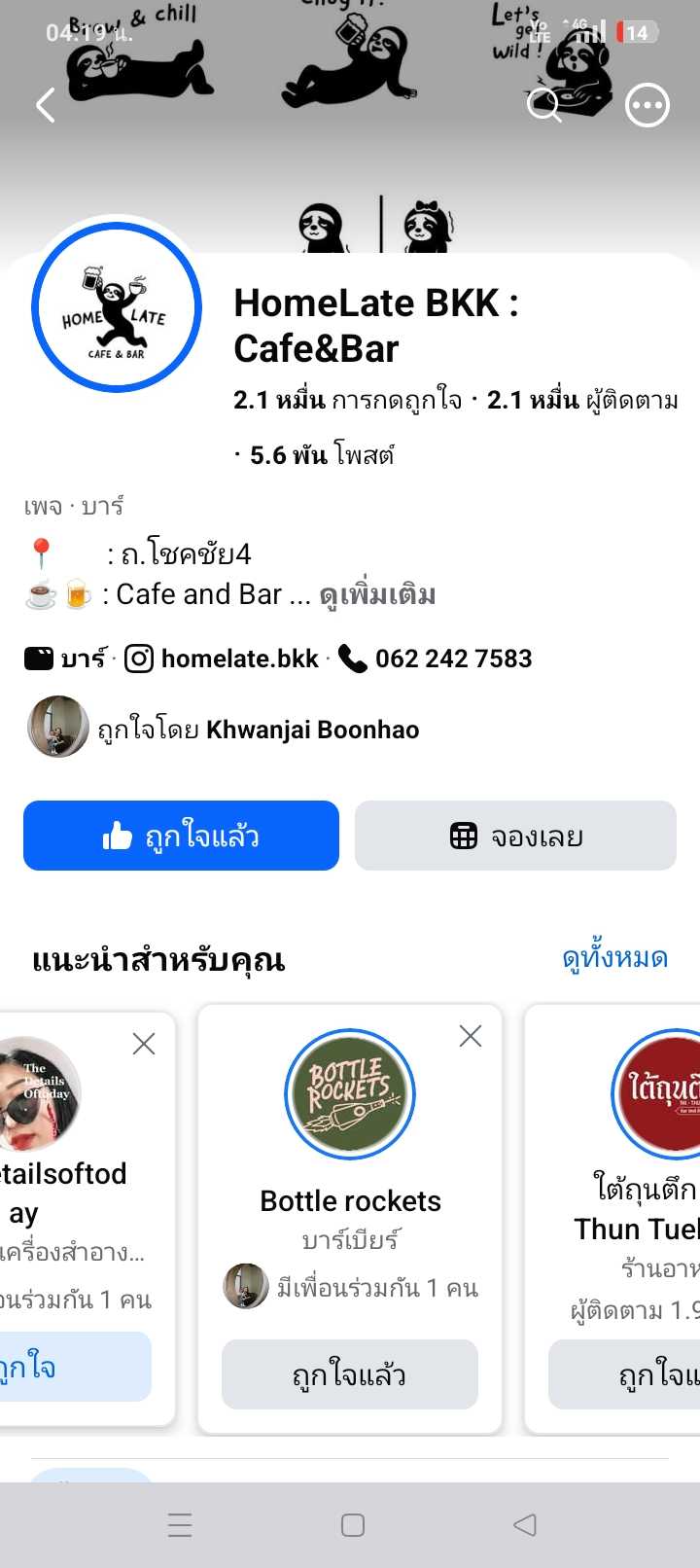
Task: Go back using the top-left arrow
Action: [x=45, y=105]
